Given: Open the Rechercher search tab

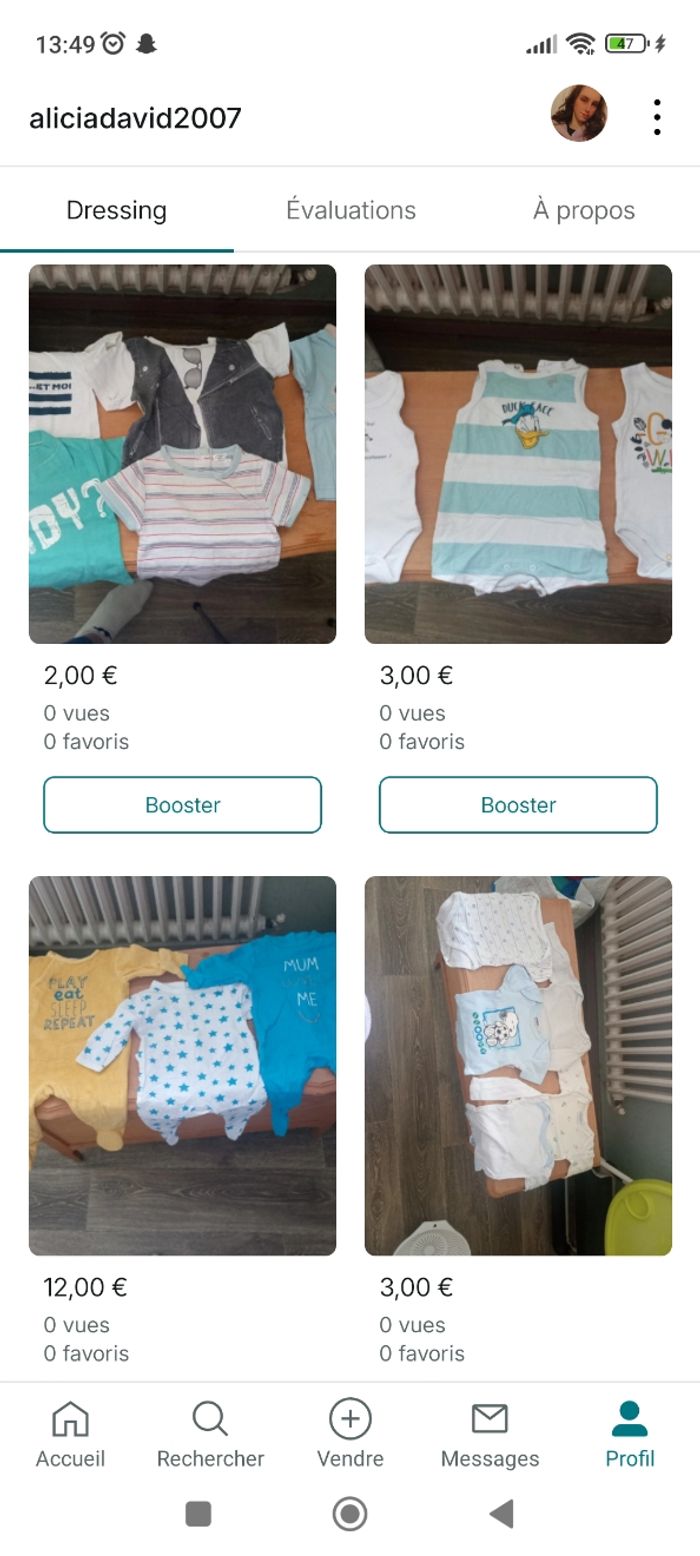Looking at the screenshot, I should coord(210,1433).
